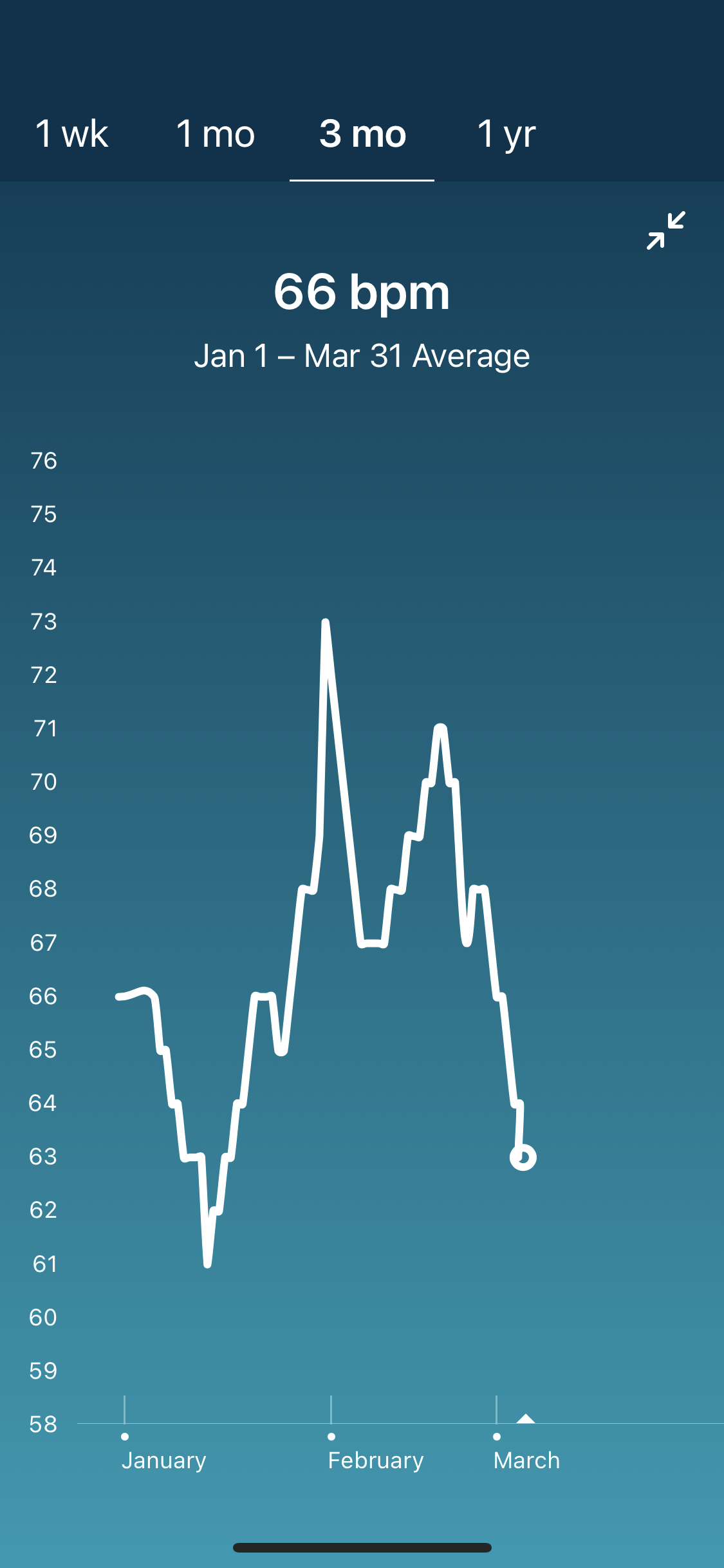Switch to the 1 yr view
The height and width of the screenshot is (1568, 724).
[506, 135]
